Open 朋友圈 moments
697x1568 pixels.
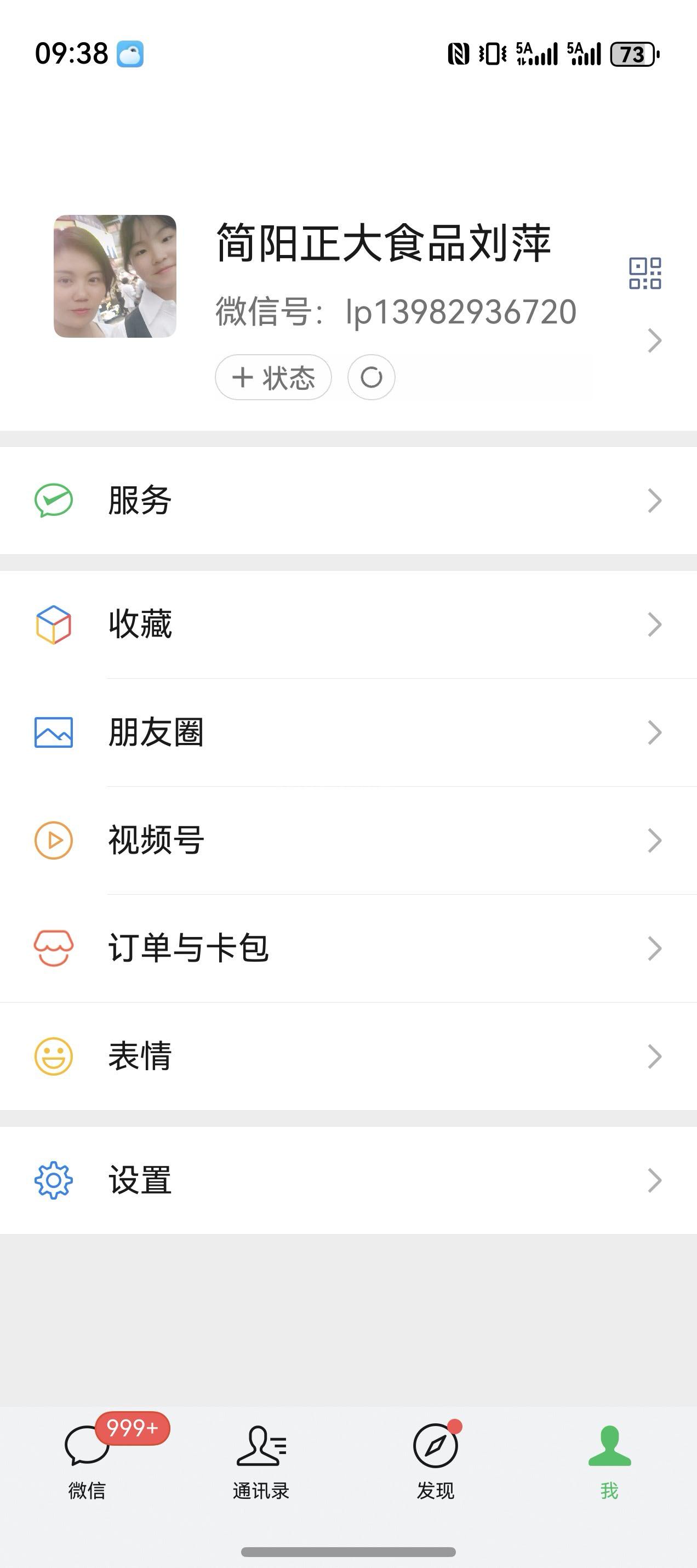tap(348, 732)
